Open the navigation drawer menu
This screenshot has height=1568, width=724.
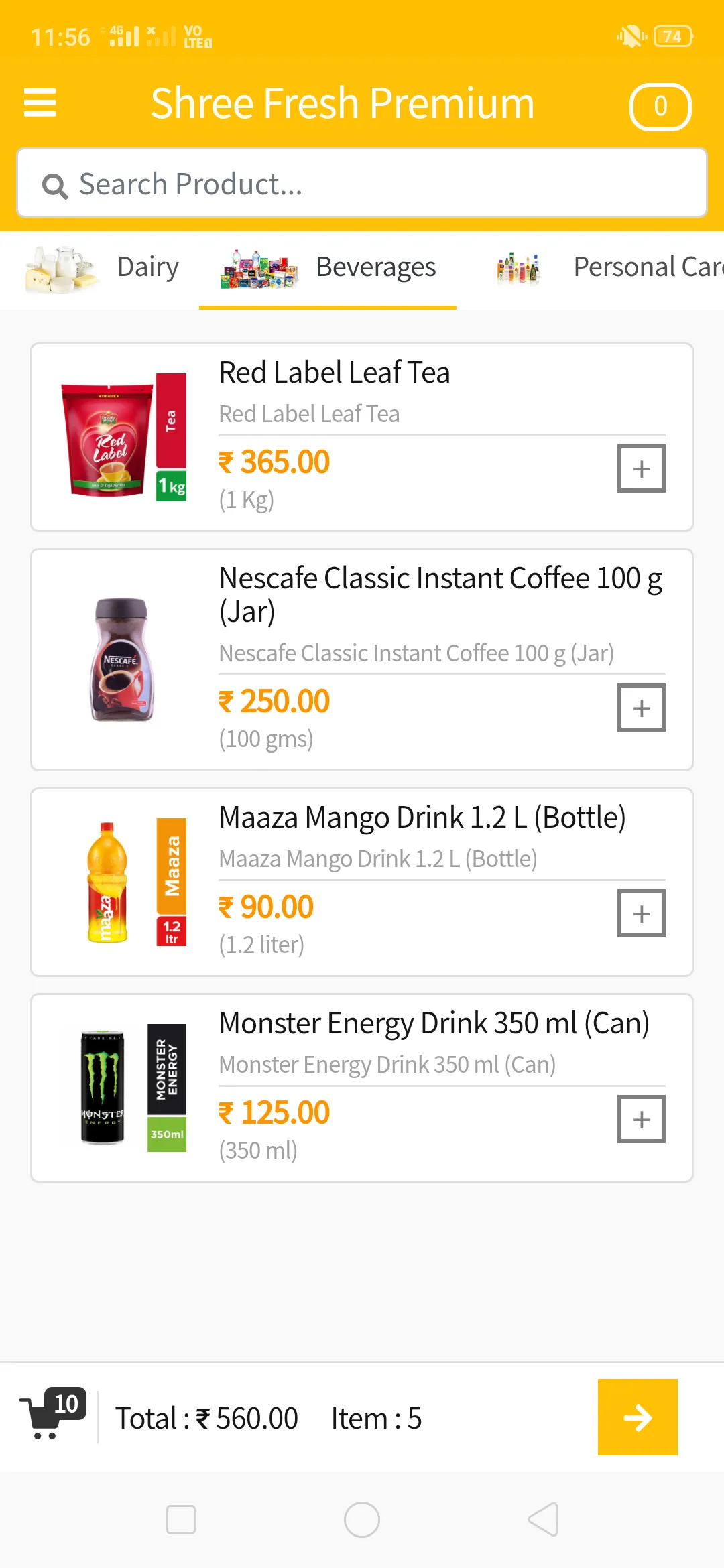tap(40, 104)
